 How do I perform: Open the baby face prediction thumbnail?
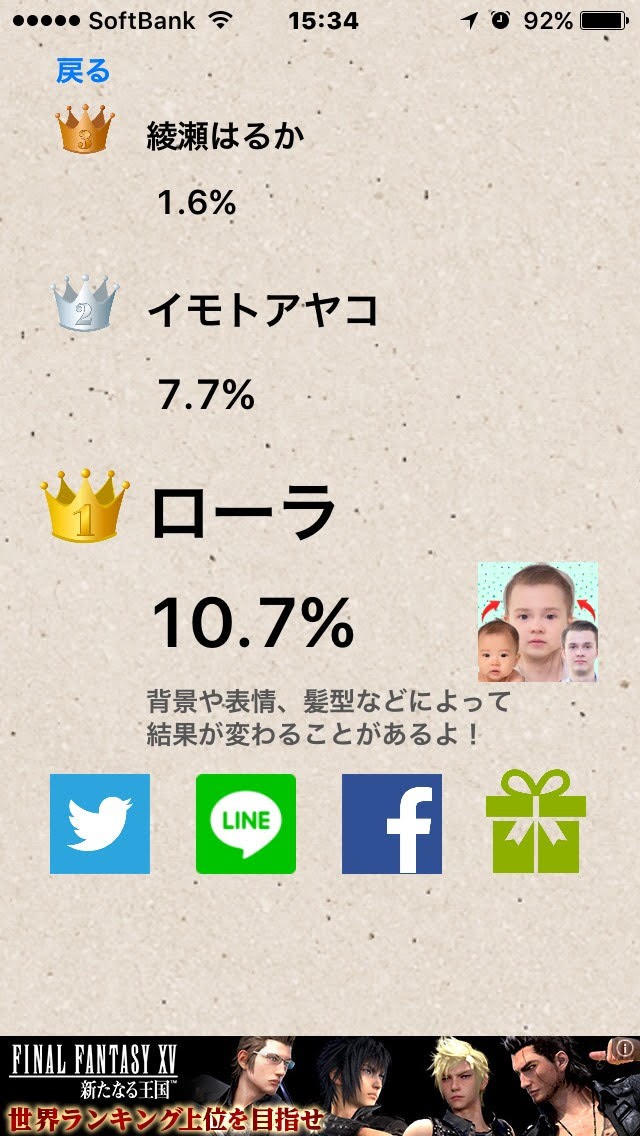(x=538, y=622)
